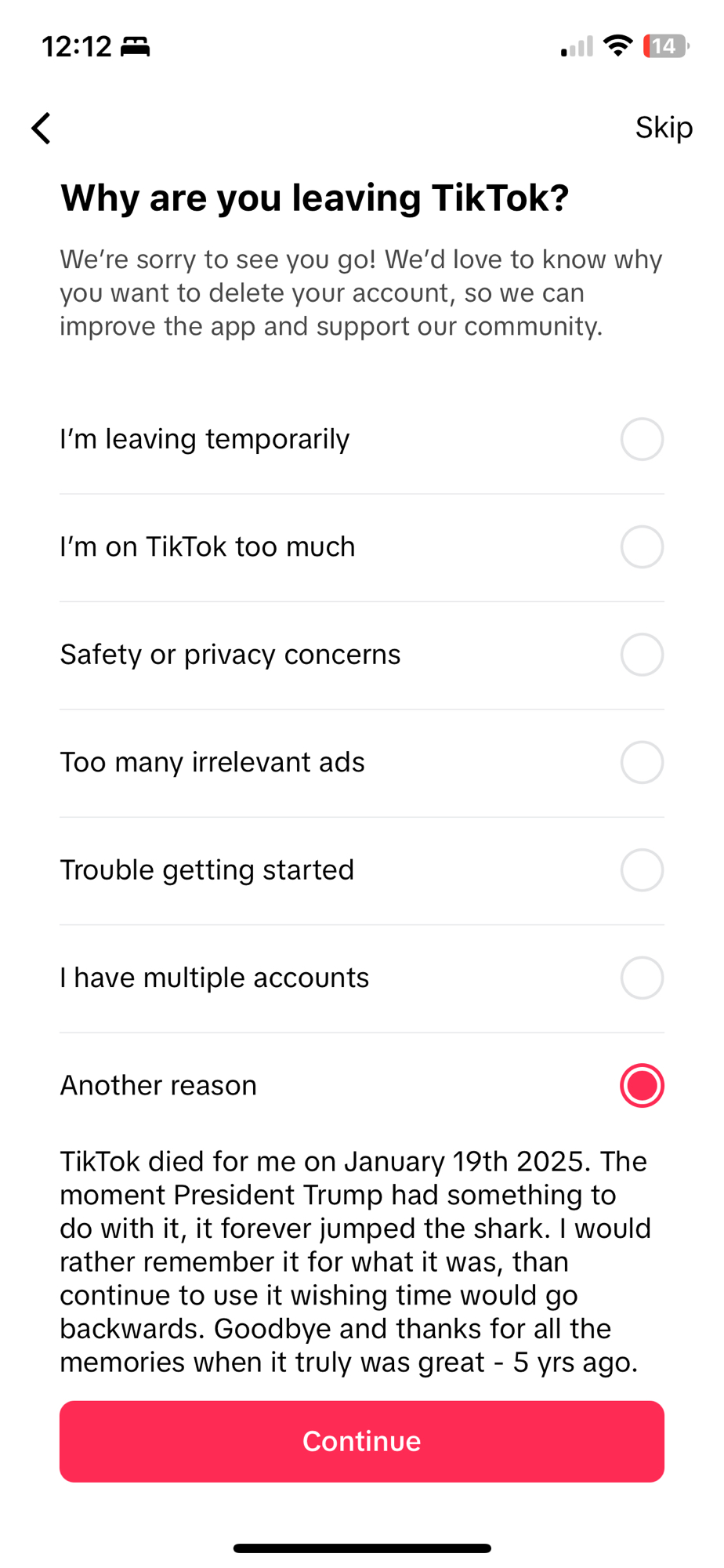
Task: Select "I have multiple accounts"
Action: pos(642,978)
